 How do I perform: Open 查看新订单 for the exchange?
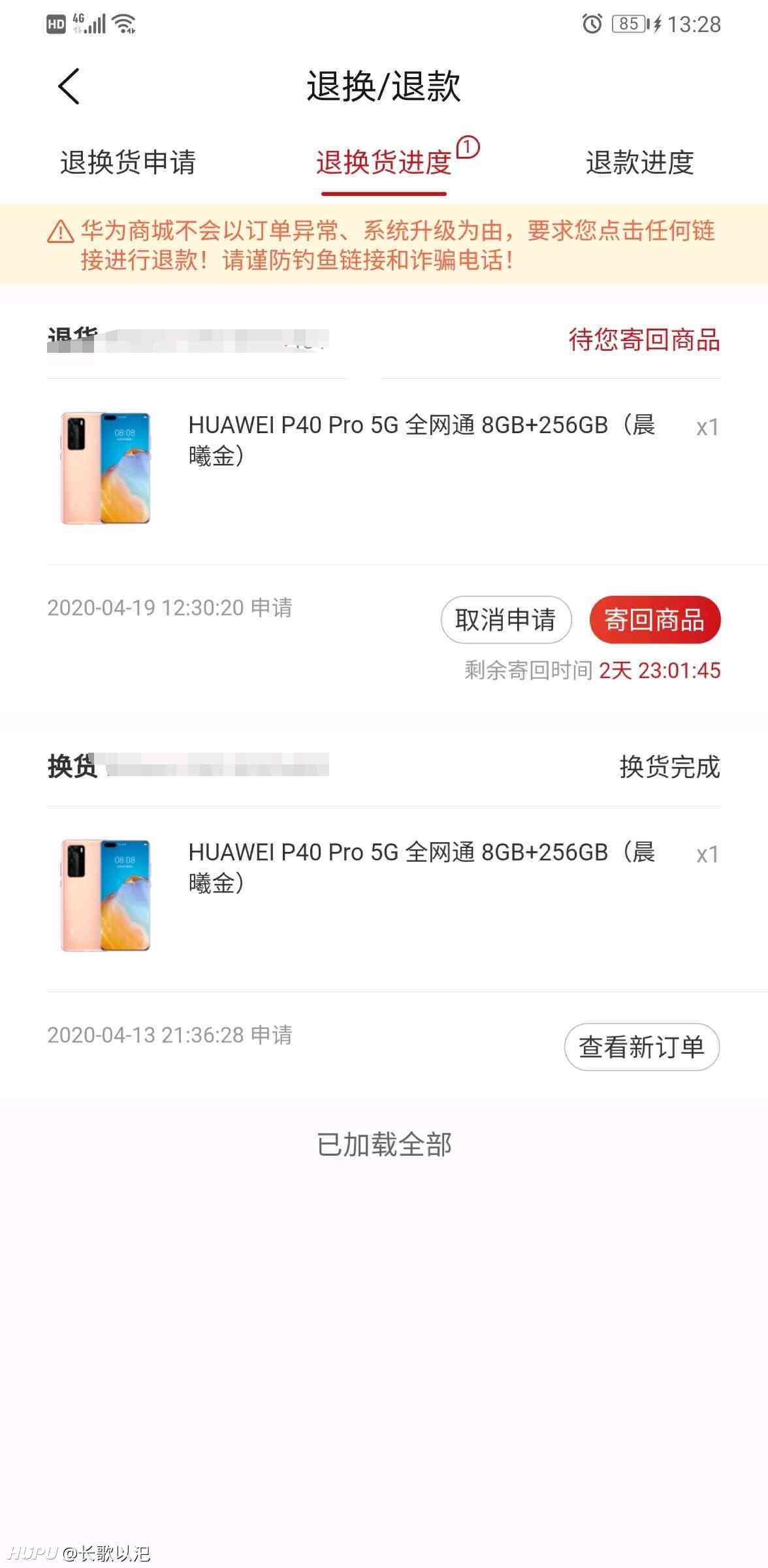click(642, 1047)
